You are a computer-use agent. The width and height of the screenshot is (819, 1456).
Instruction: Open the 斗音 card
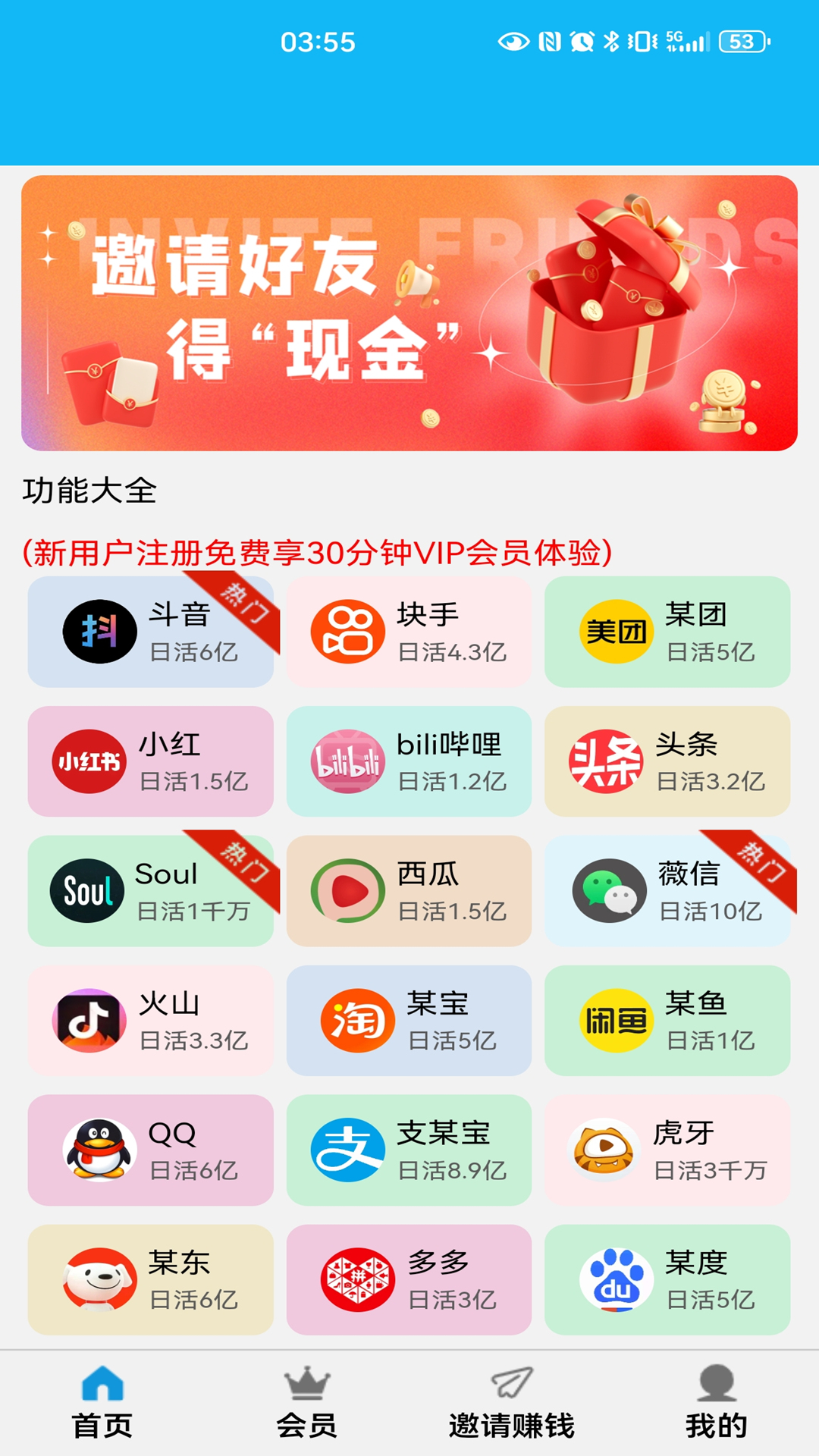(150, 632)
